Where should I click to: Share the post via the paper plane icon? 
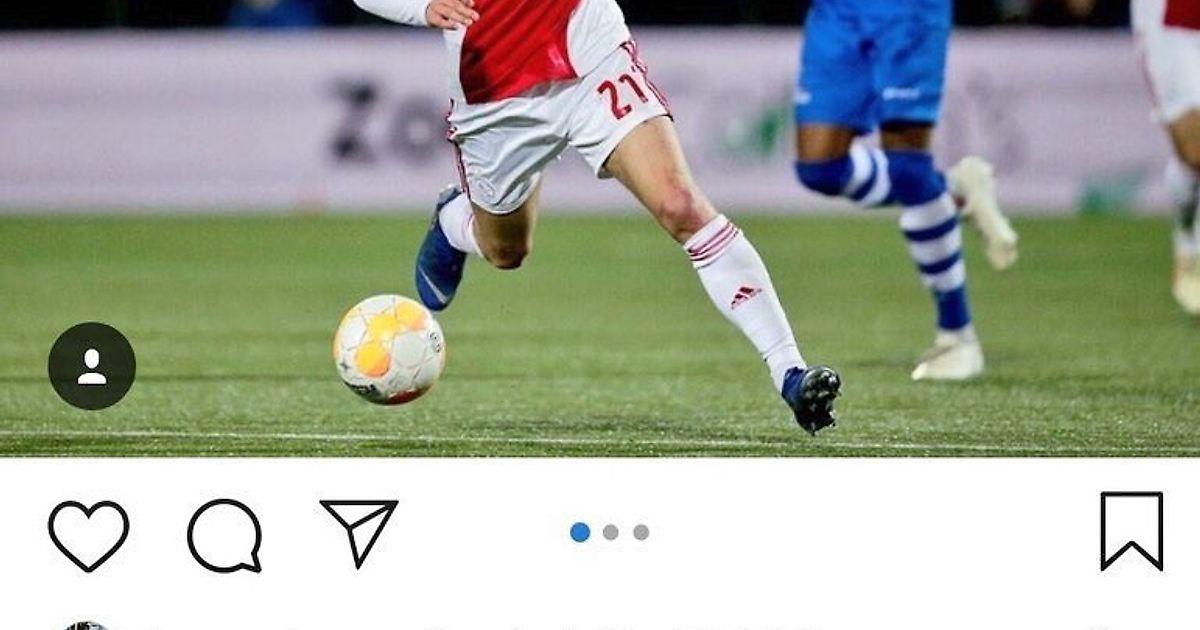point(358,532)
